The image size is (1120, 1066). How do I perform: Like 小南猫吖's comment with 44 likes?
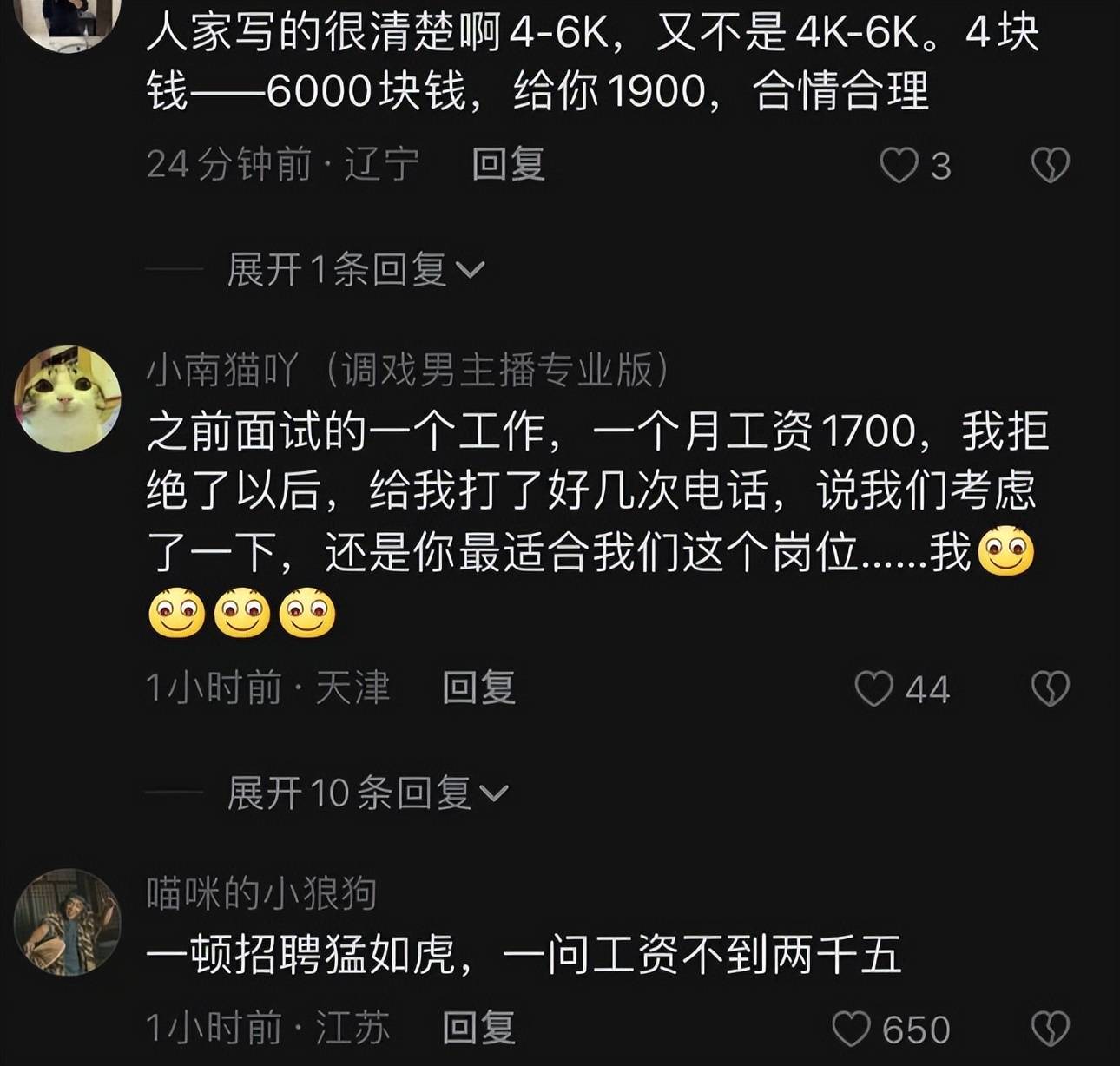click(x=874, y=689)
